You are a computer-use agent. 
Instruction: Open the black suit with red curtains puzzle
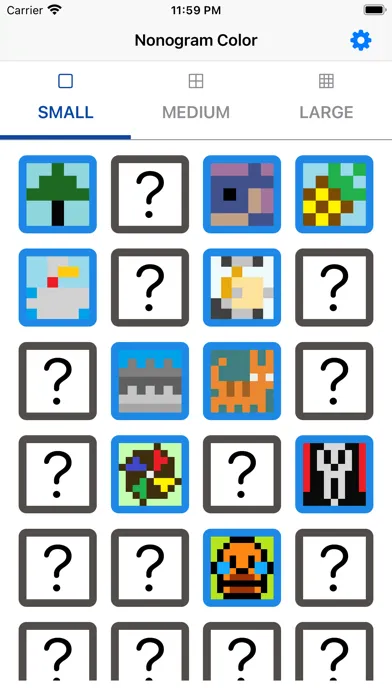pyautogui.click(x=334, y=474)
